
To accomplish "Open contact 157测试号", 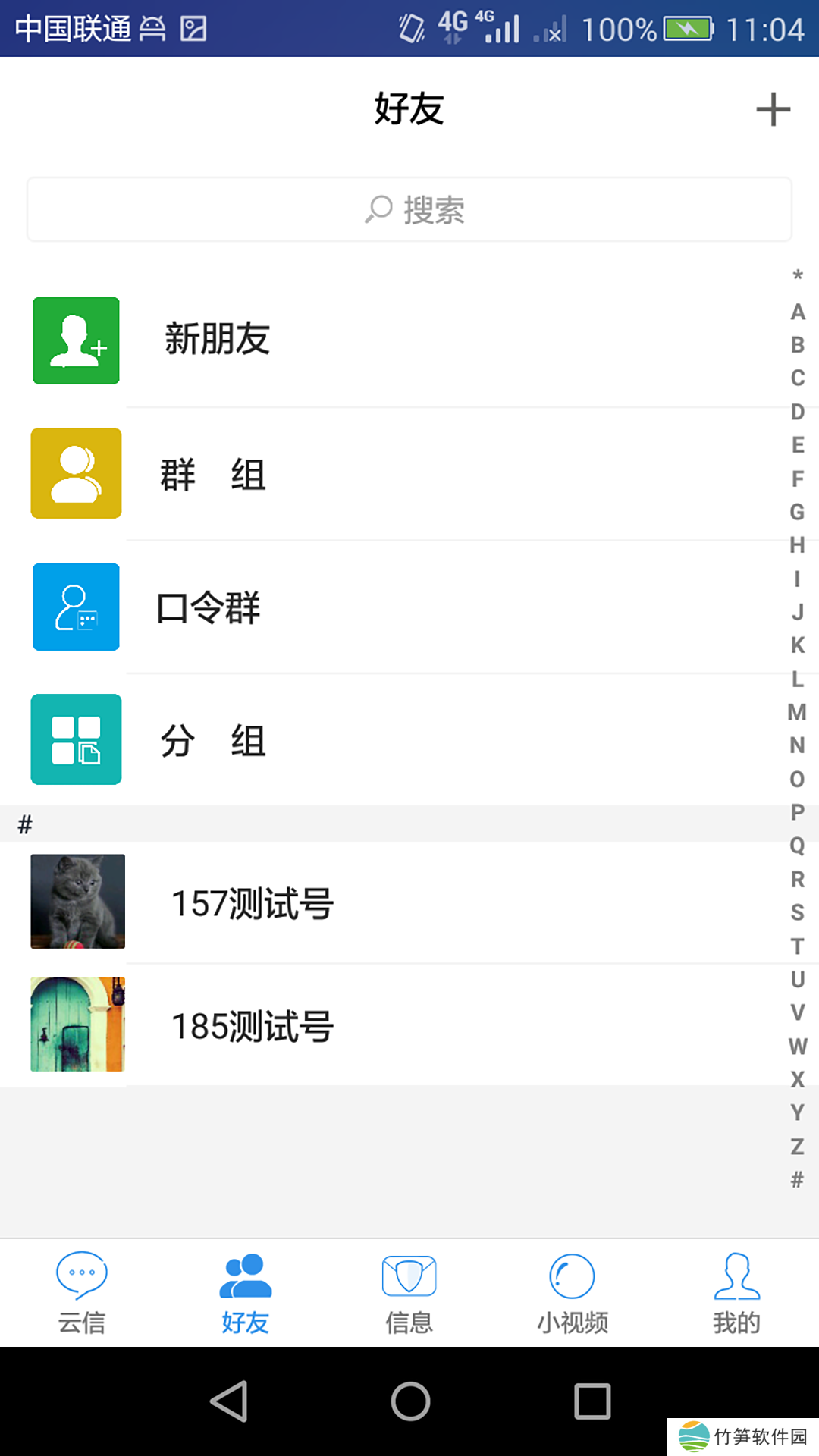I will pos(409,902).
